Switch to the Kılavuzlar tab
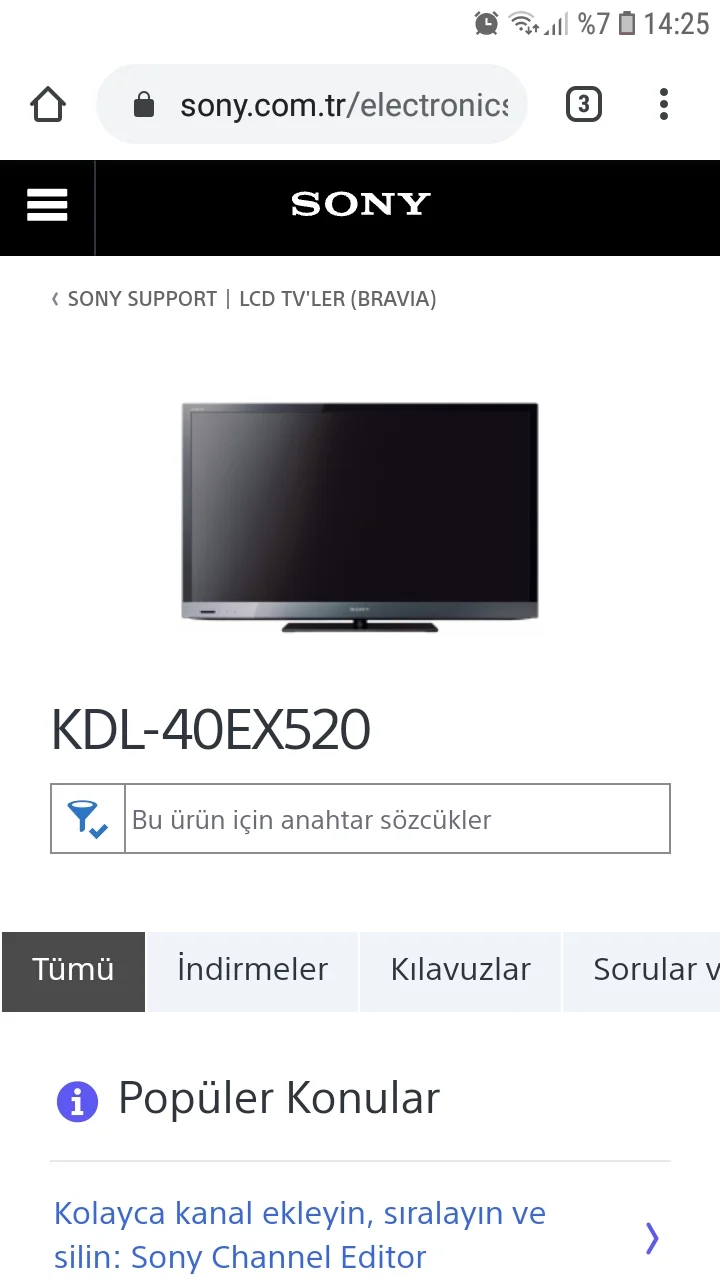The height and width of the screenshot is (1280, 720). 460,971
